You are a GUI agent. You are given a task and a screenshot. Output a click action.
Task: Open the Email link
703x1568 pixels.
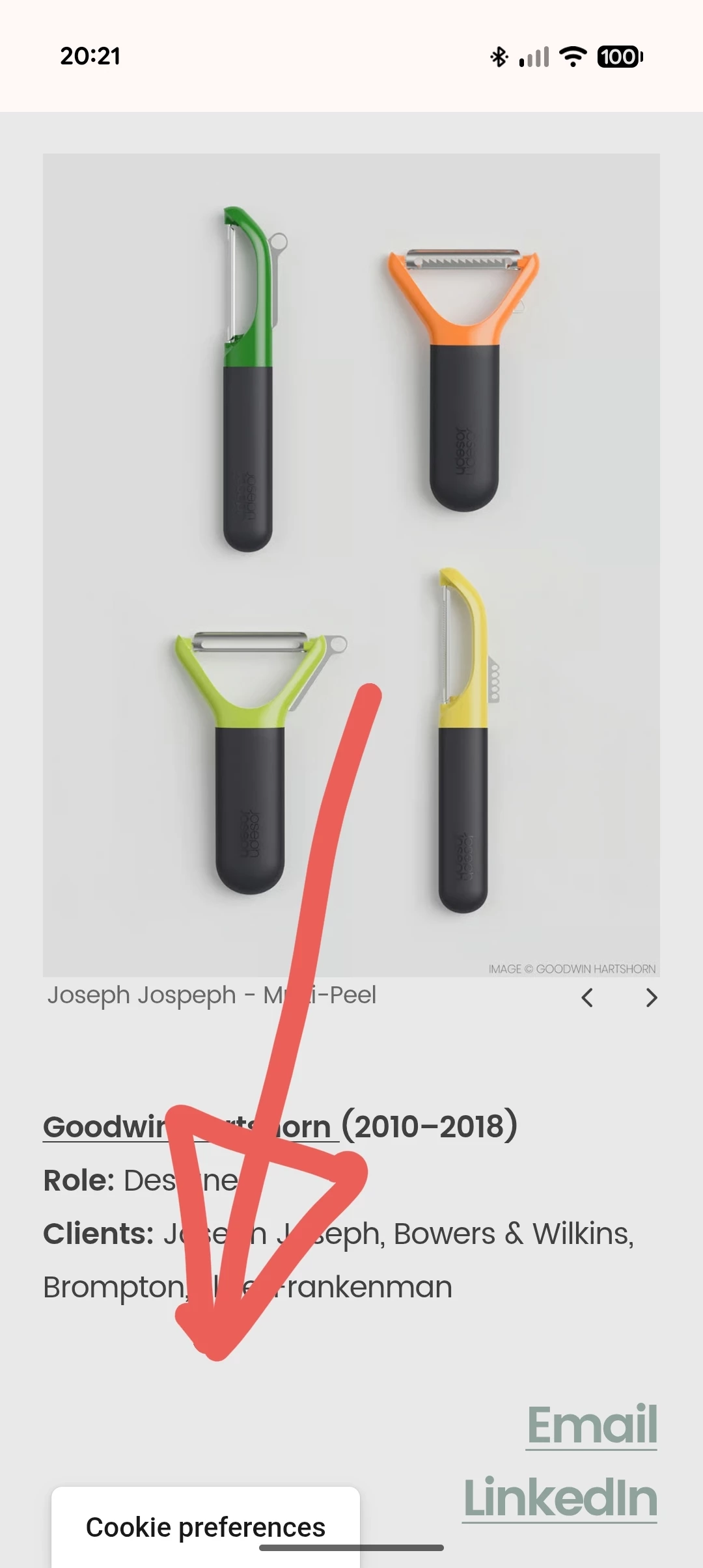coord(592,1425)
